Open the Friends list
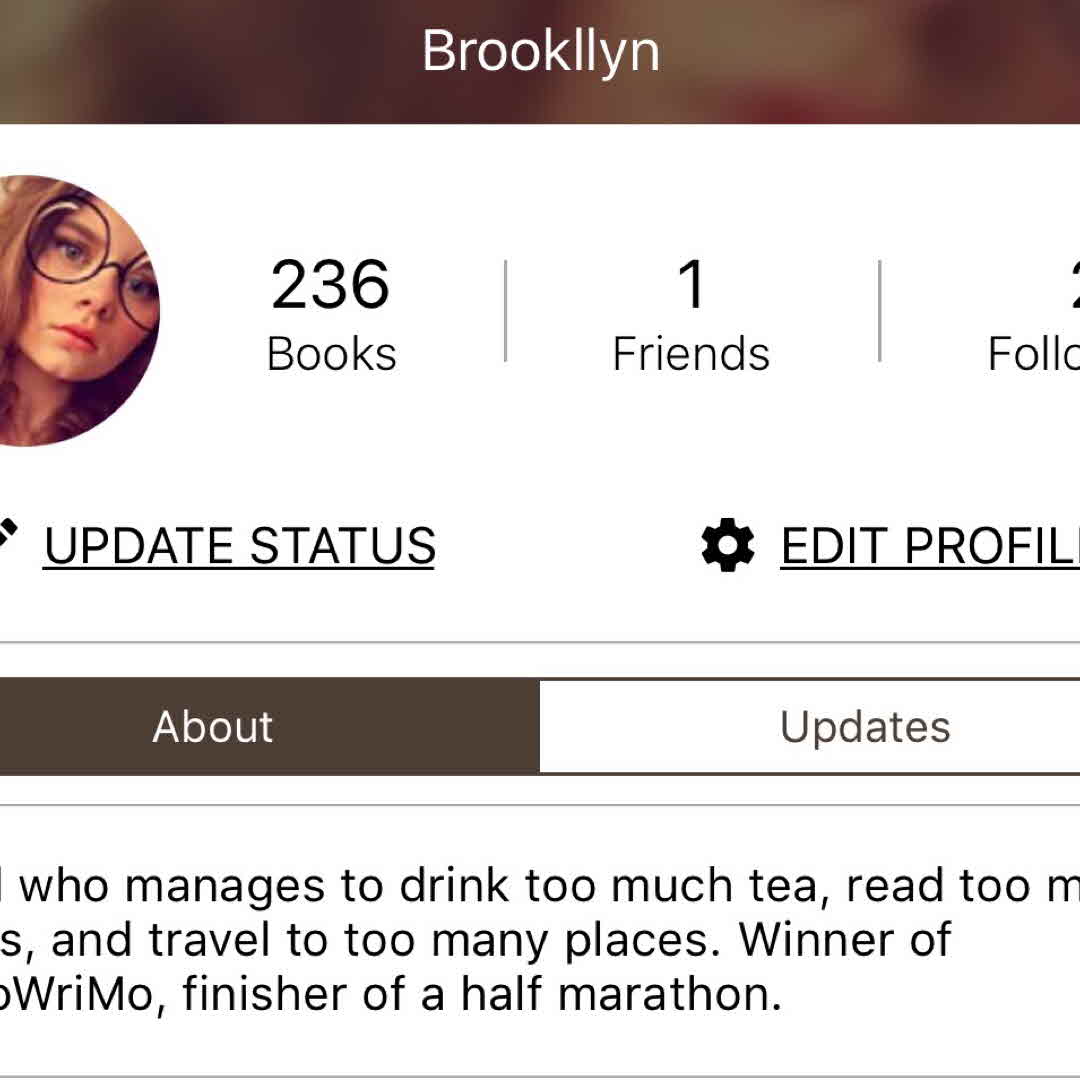1080x1080 pixels. (691, 312)
